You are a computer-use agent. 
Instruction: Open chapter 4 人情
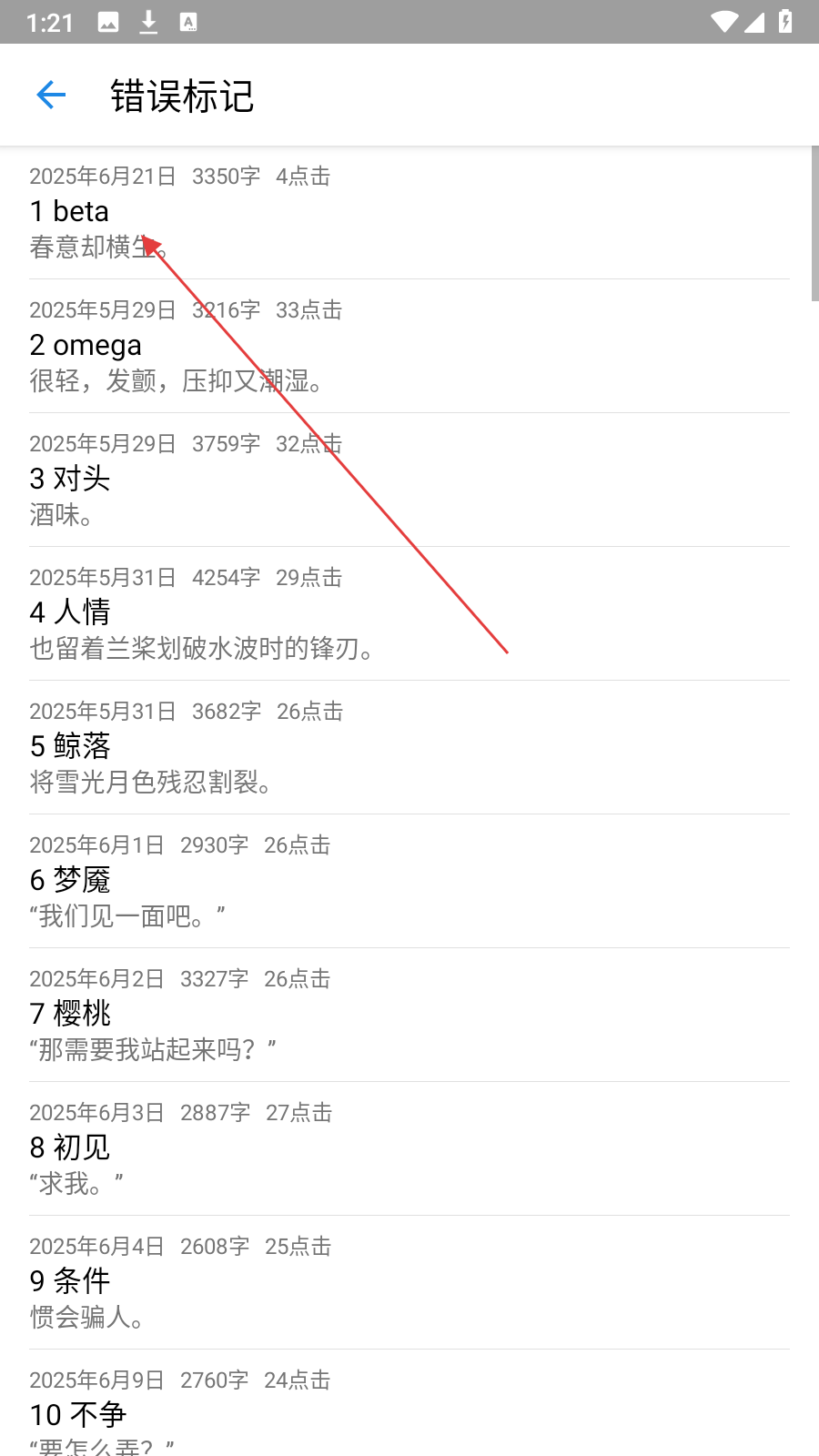tap(409, 613)
